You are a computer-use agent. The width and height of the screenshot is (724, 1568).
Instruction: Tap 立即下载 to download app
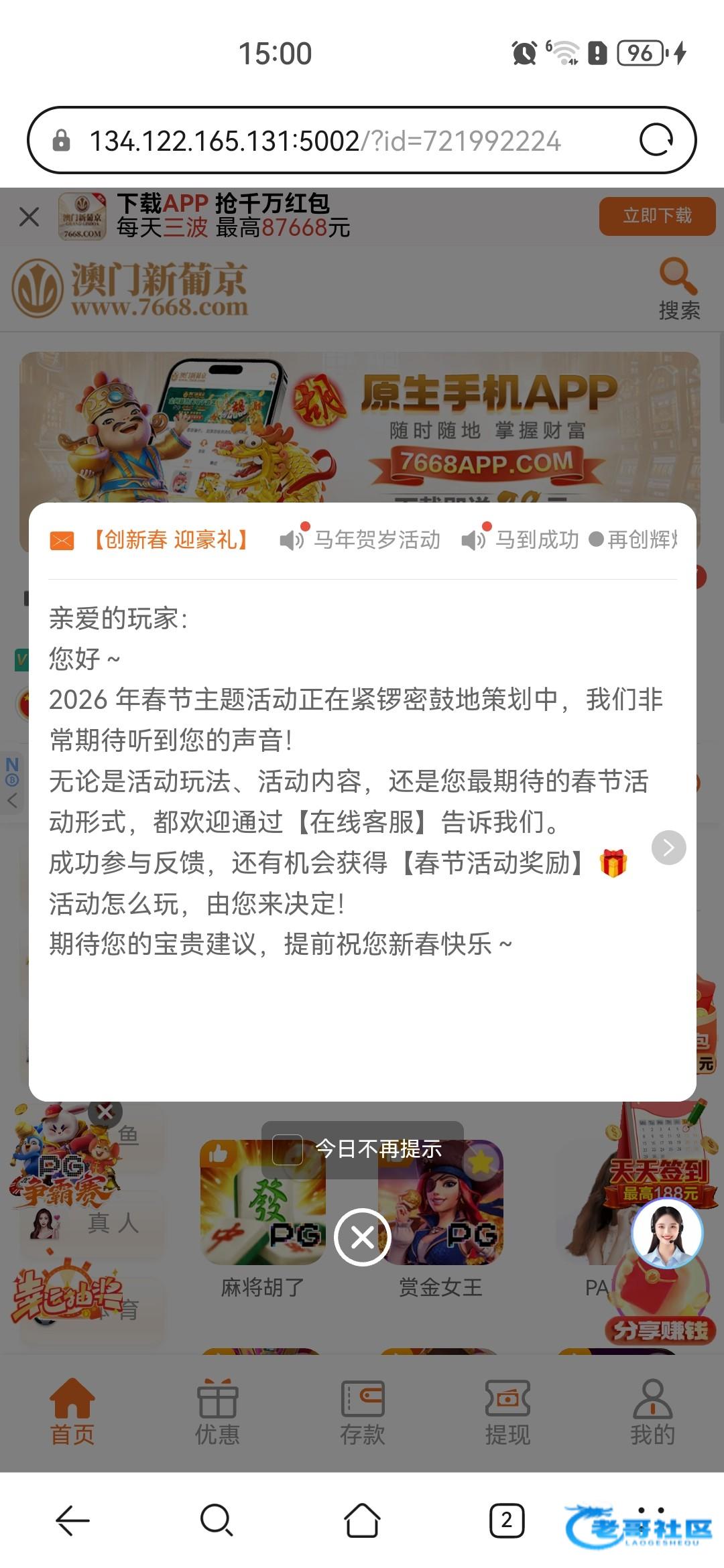[x=657, y=216]
